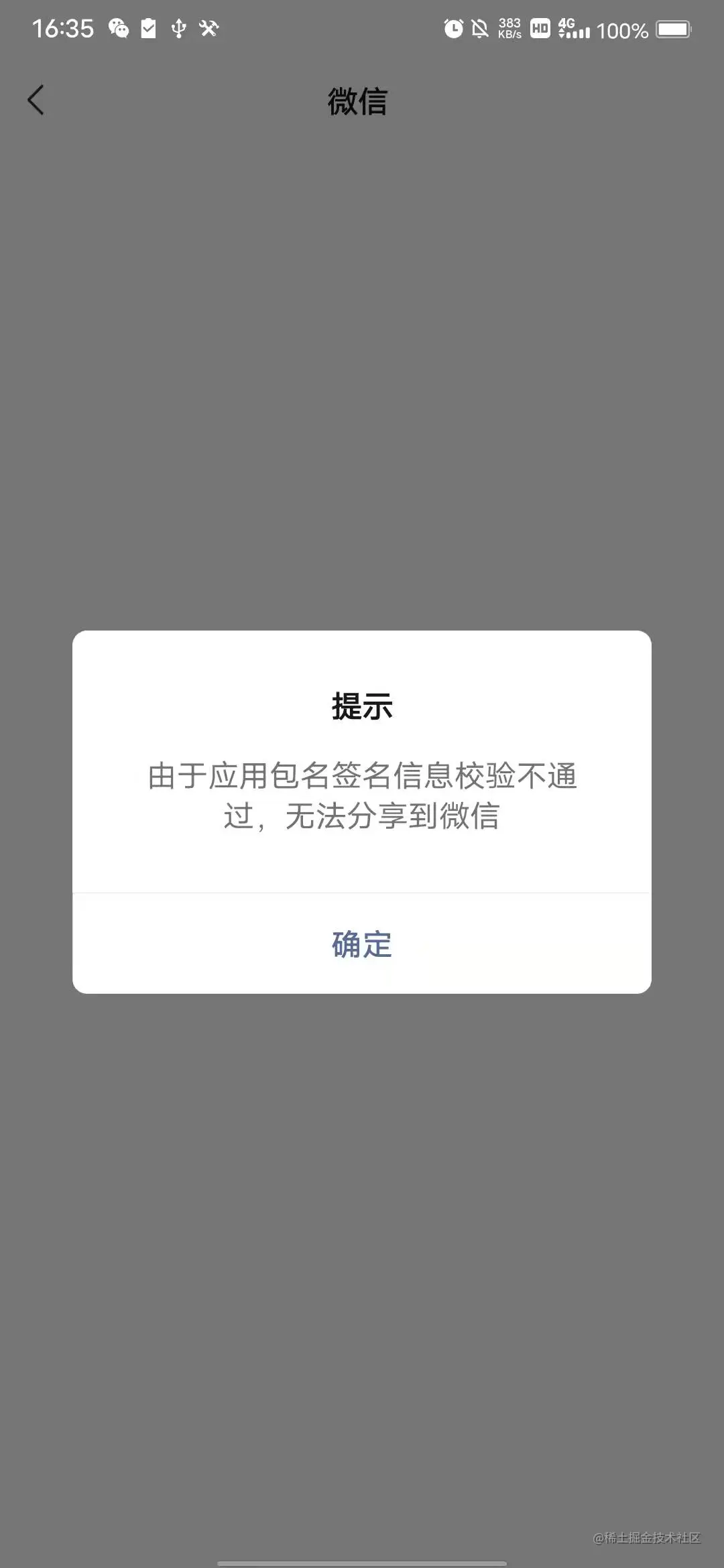The width and height of the screenshot is (724, 1568).
Task: Confirm the alert by tapping 确定
Action: [x=361, y=945]
